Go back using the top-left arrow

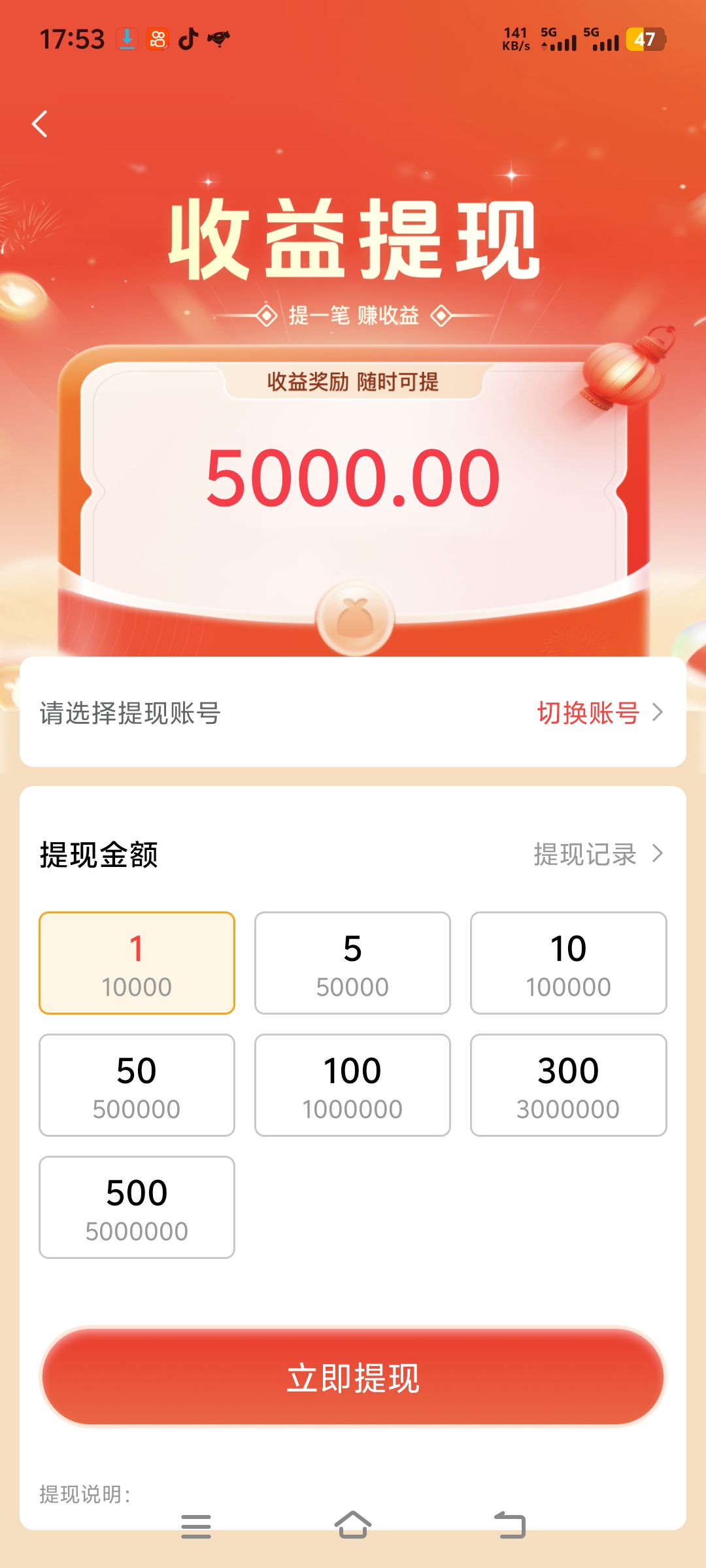pyautogui.click(x=41, y=124)
